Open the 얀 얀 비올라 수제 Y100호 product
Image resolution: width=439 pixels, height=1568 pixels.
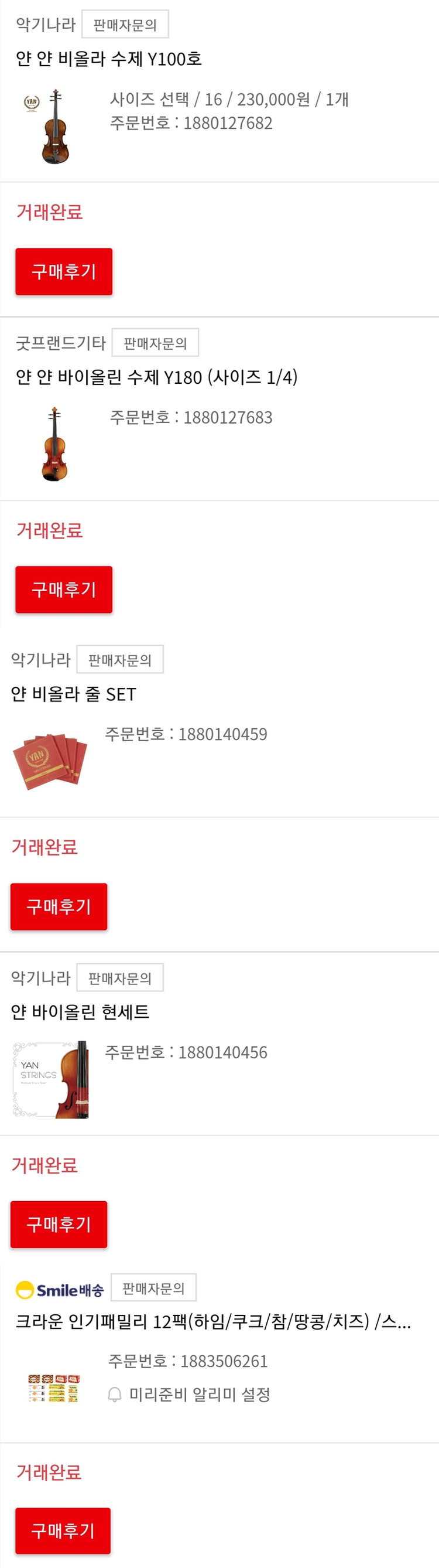click(x=109, y=59)
